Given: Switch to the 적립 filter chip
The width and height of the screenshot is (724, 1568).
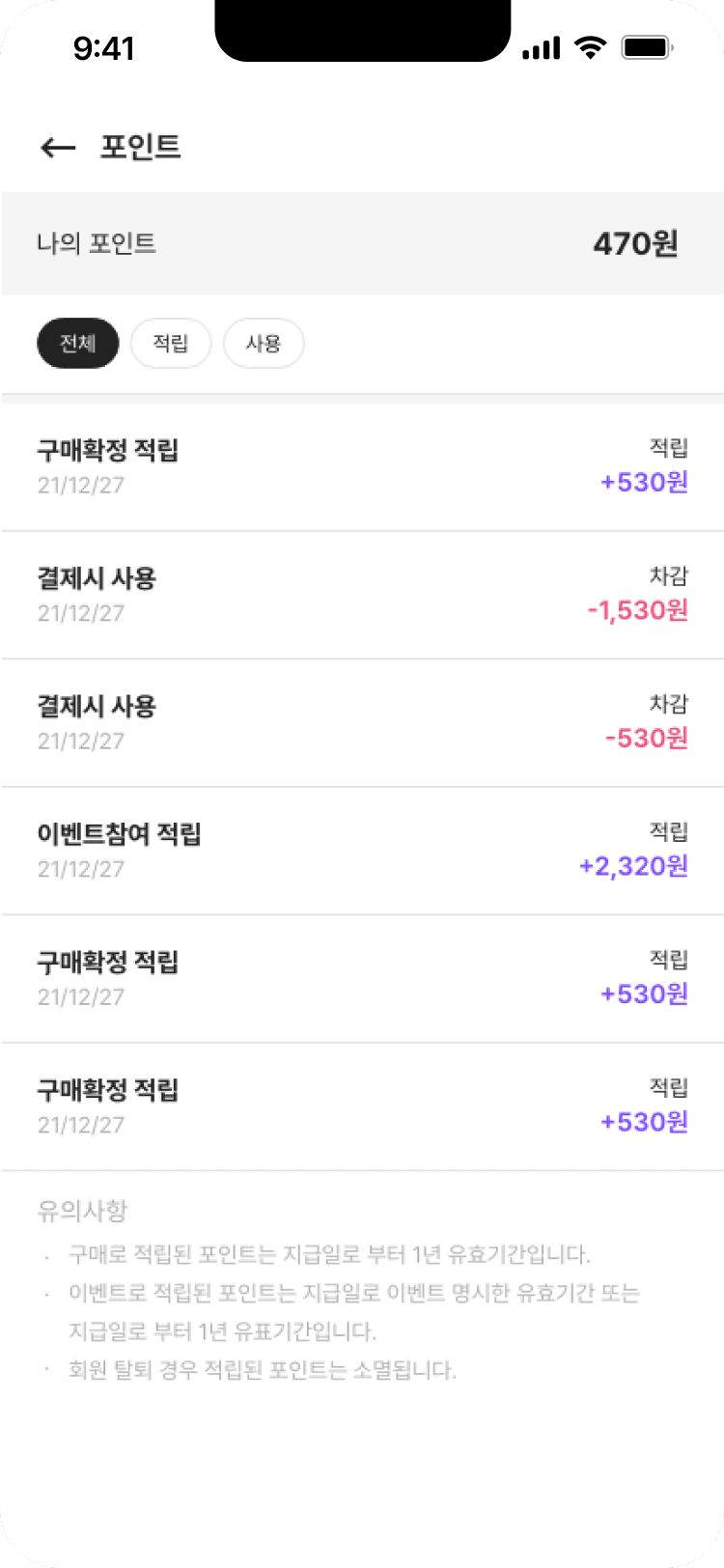Looking at the screenshot, I should tap(171, 344).
